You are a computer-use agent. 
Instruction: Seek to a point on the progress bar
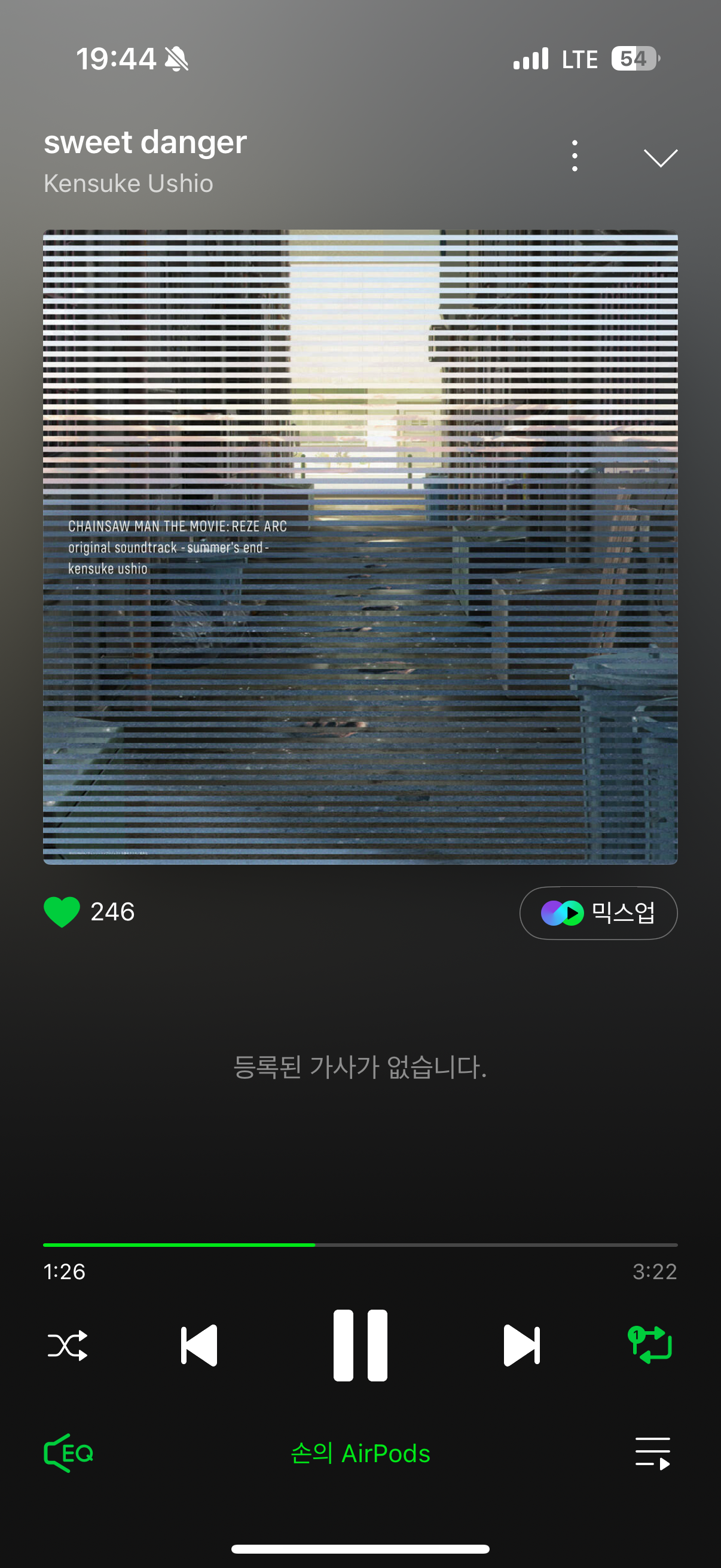(487, 1245)
